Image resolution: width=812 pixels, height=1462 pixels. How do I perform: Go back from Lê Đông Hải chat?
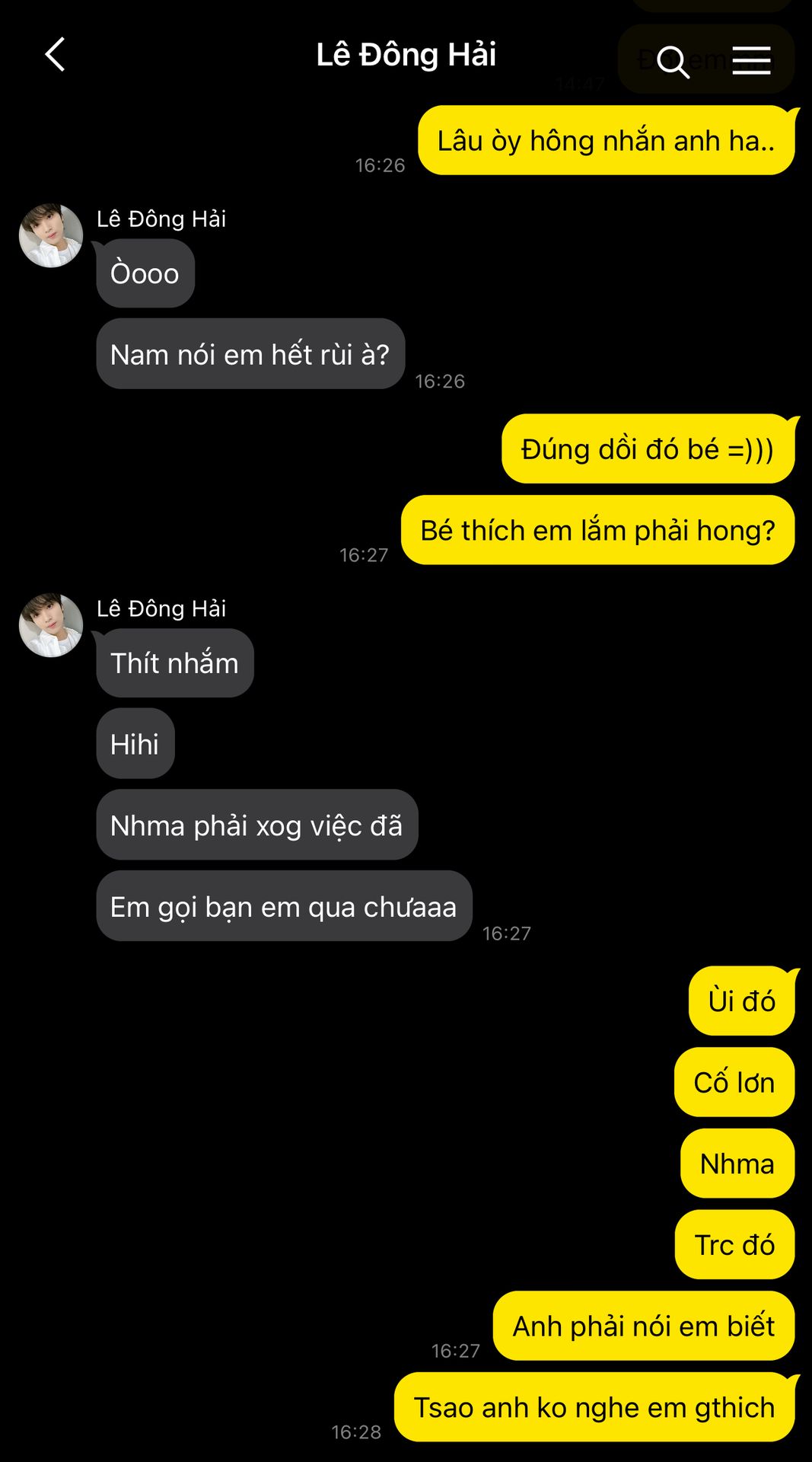pyautogui.click(x=55, y=55)
